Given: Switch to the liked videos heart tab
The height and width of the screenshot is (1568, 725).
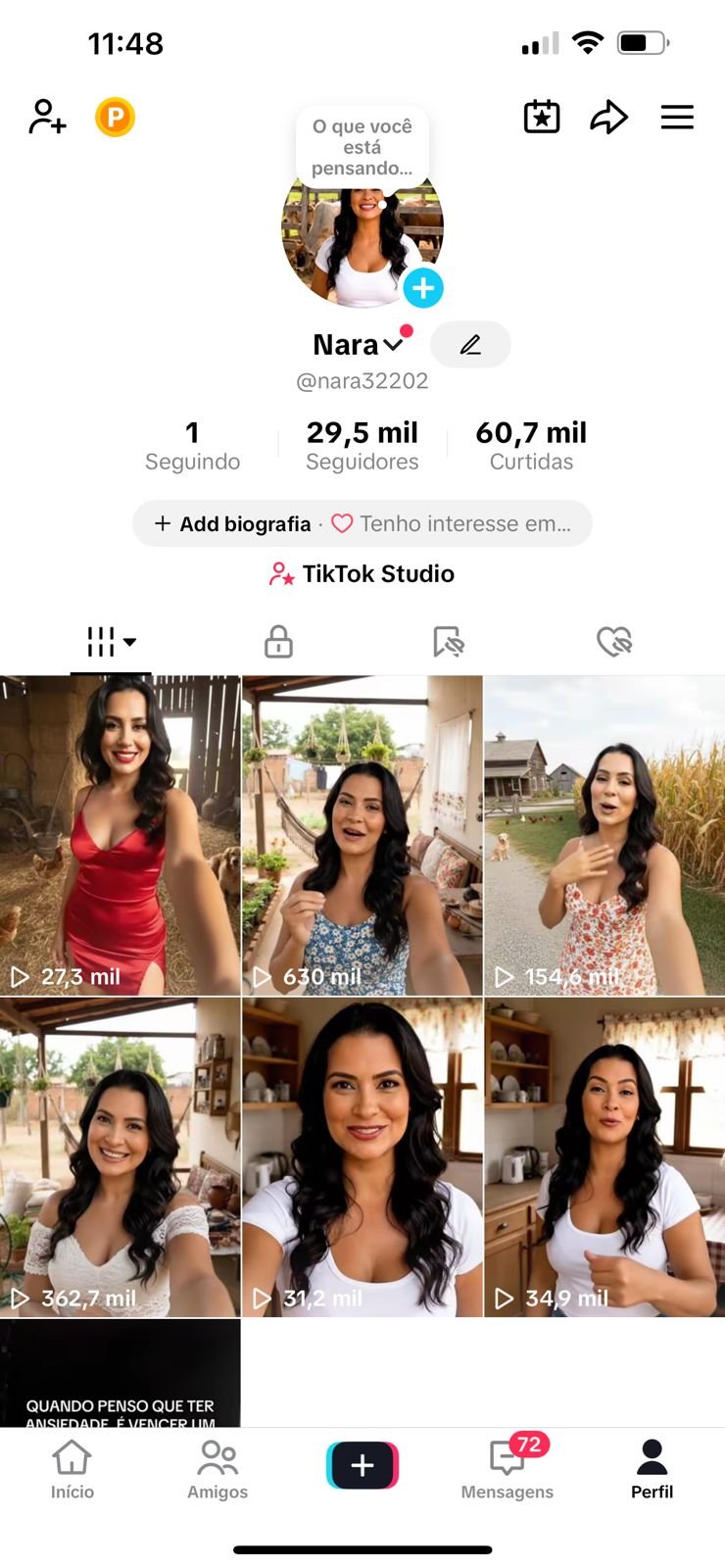Looking at the screenshot, I should coord(614,643).
